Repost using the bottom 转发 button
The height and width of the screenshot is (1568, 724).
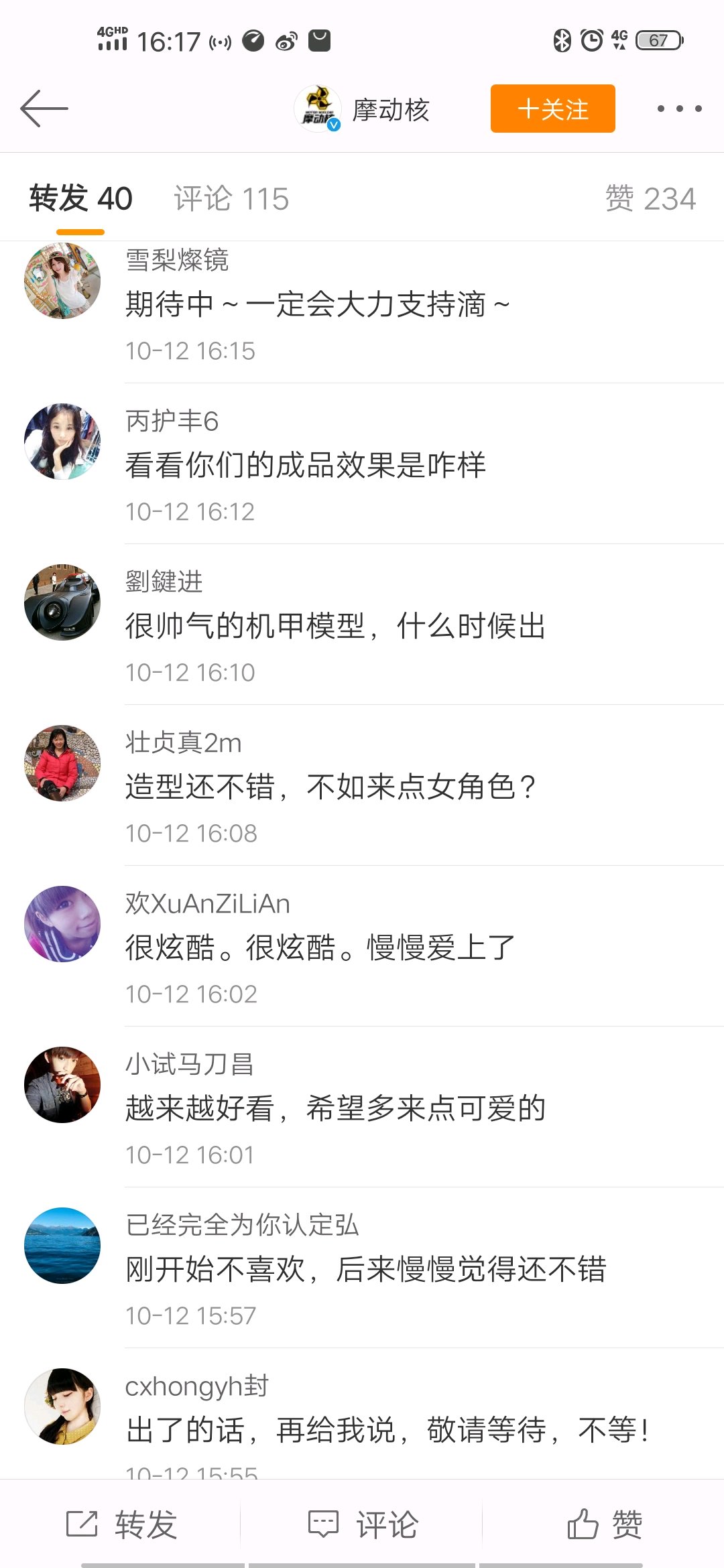tap(122, 1524)
